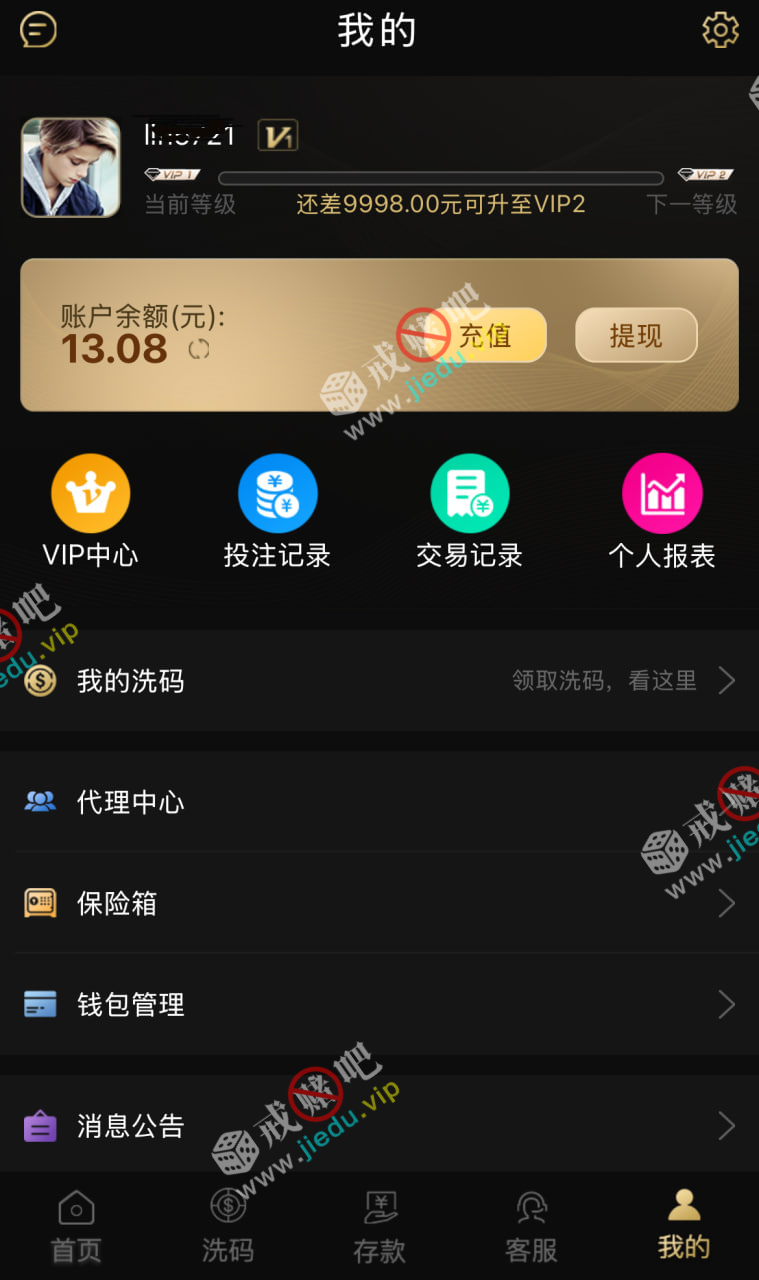Tap the profile avatar picture
The image size is (759, 1280).
click(71, 167)
